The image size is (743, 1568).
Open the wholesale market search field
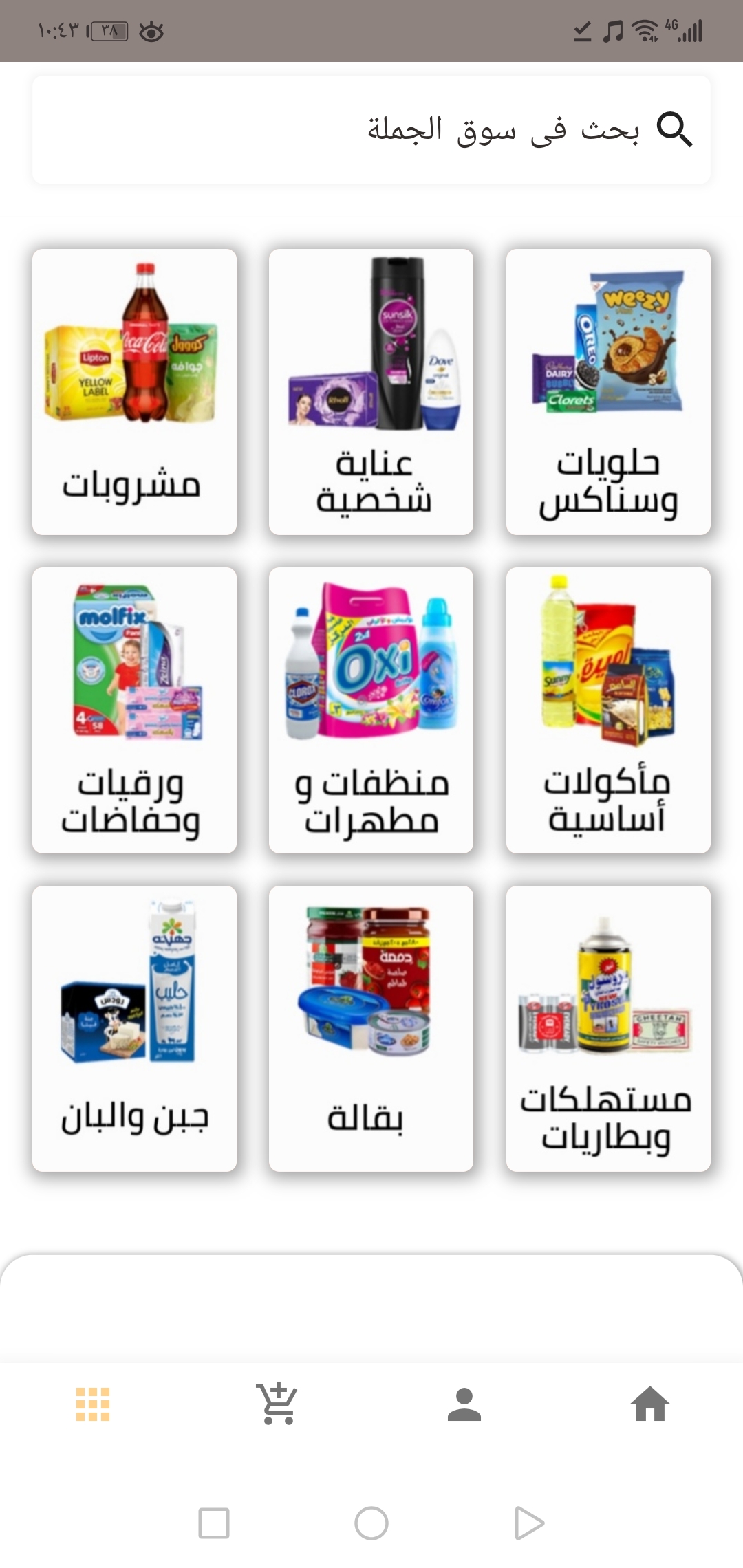[x=371, y=130]
